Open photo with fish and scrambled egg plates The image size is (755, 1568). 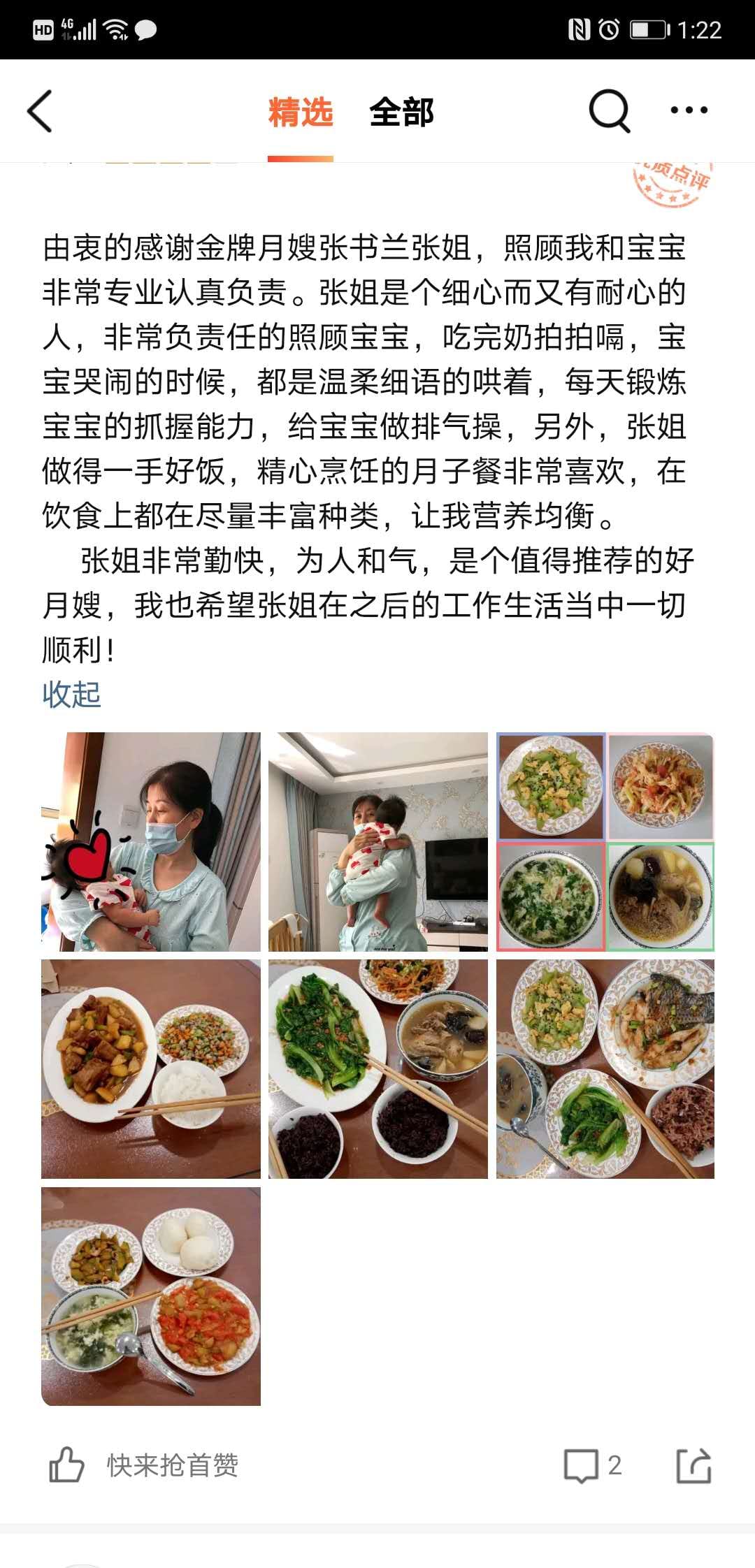tap(605, 1068)
